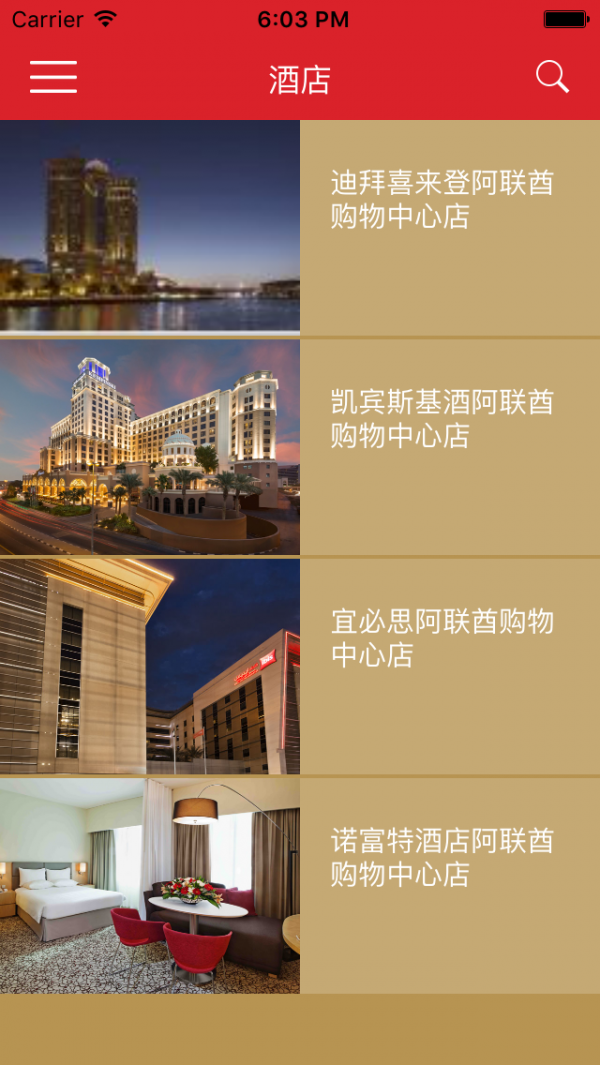Viewport: 600px width, 1065px height.
Task: Open the search magnifier icon
Action: tap(552, 77)
